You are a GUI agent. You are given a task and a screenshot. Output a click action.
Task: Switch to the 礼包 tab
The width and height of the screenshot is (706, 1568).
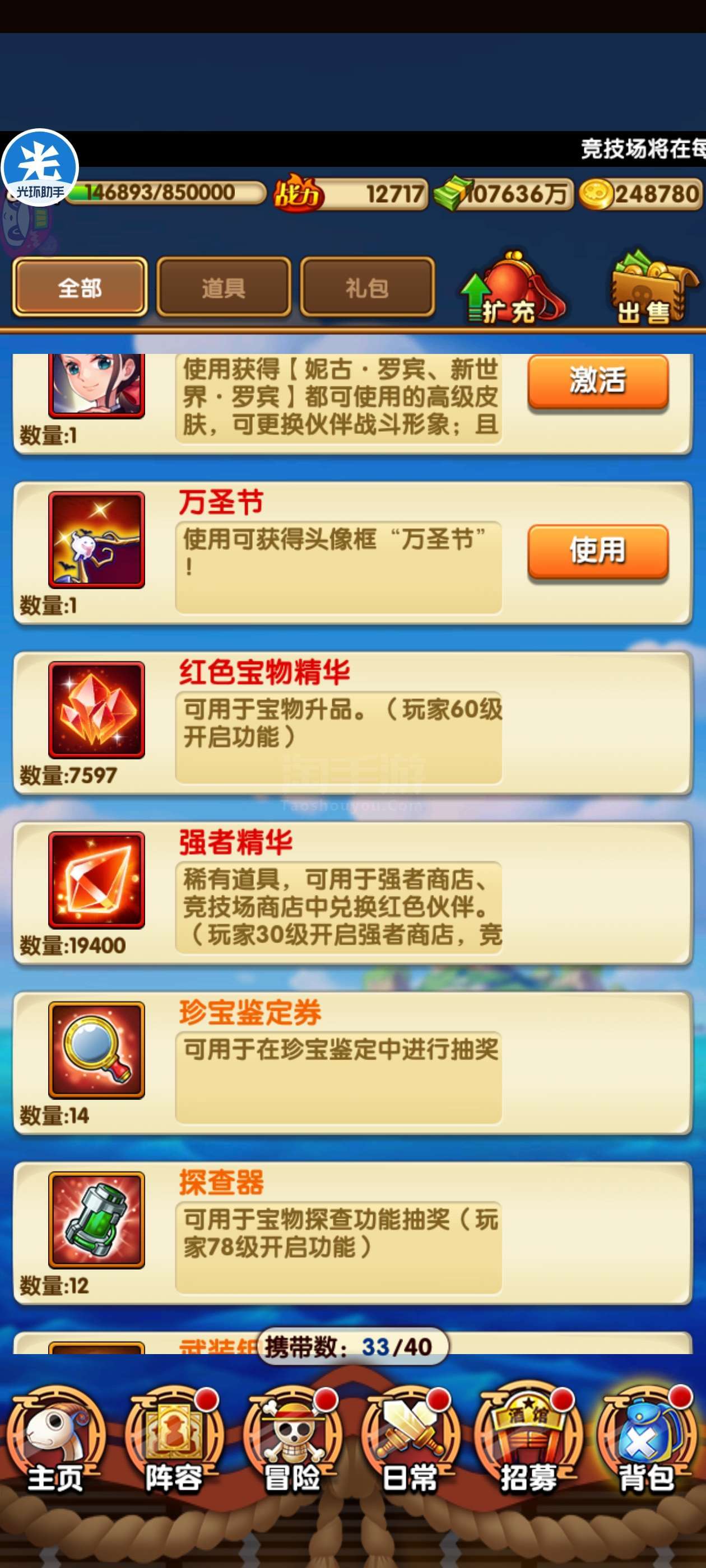point(368,287)
